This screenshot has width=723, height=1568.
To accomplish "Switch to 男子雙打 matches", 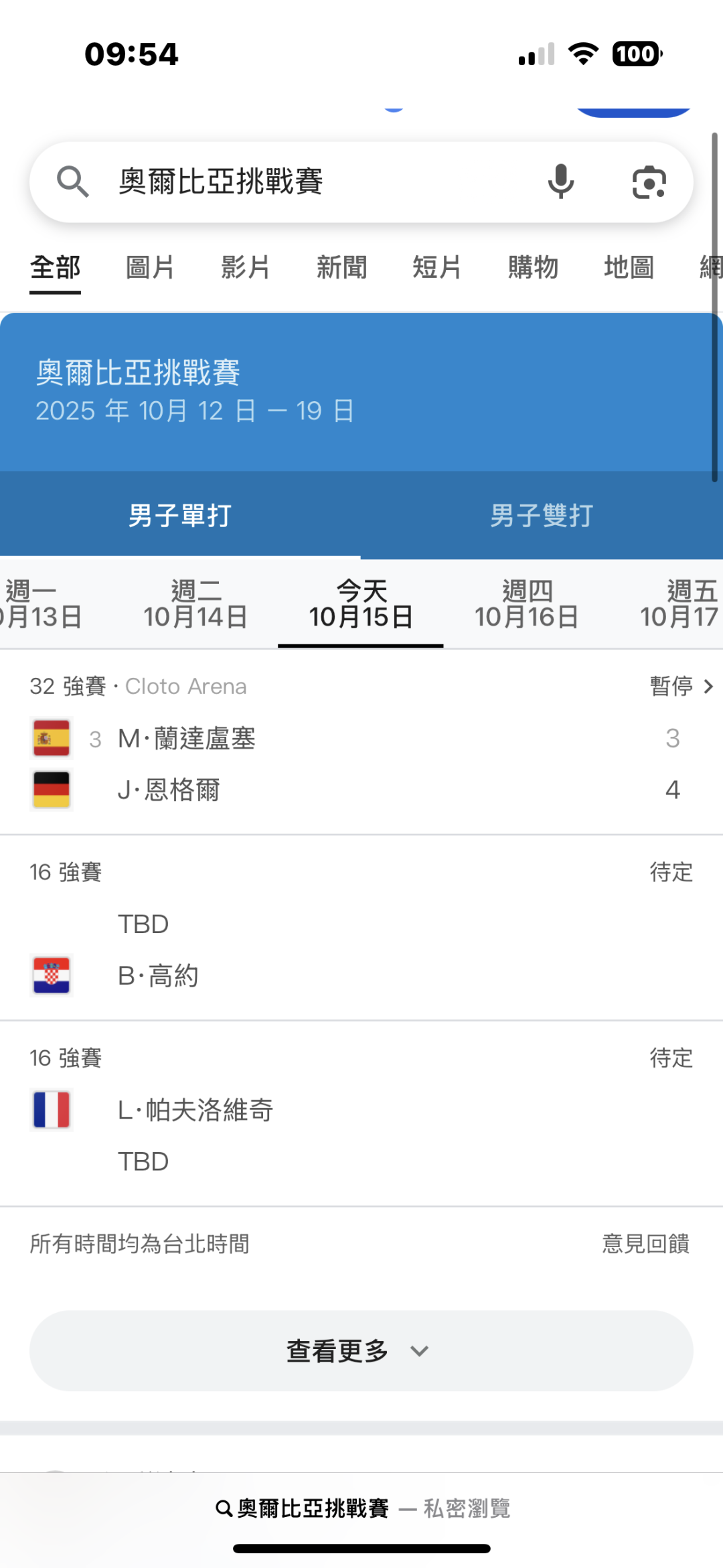I will 542,516.
